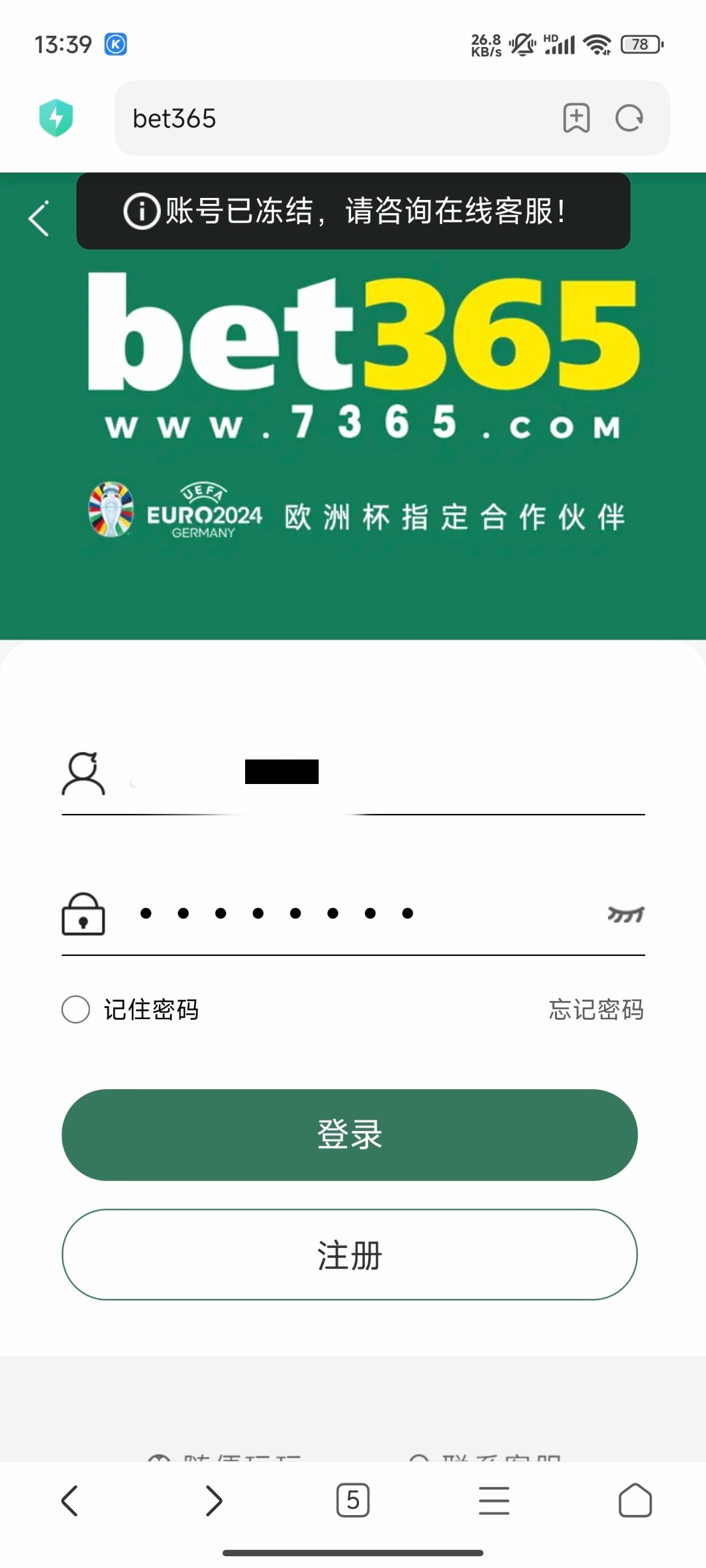Go forward in the browser toolbar
Screen dimensions: 706x1568
[213, 1500]
